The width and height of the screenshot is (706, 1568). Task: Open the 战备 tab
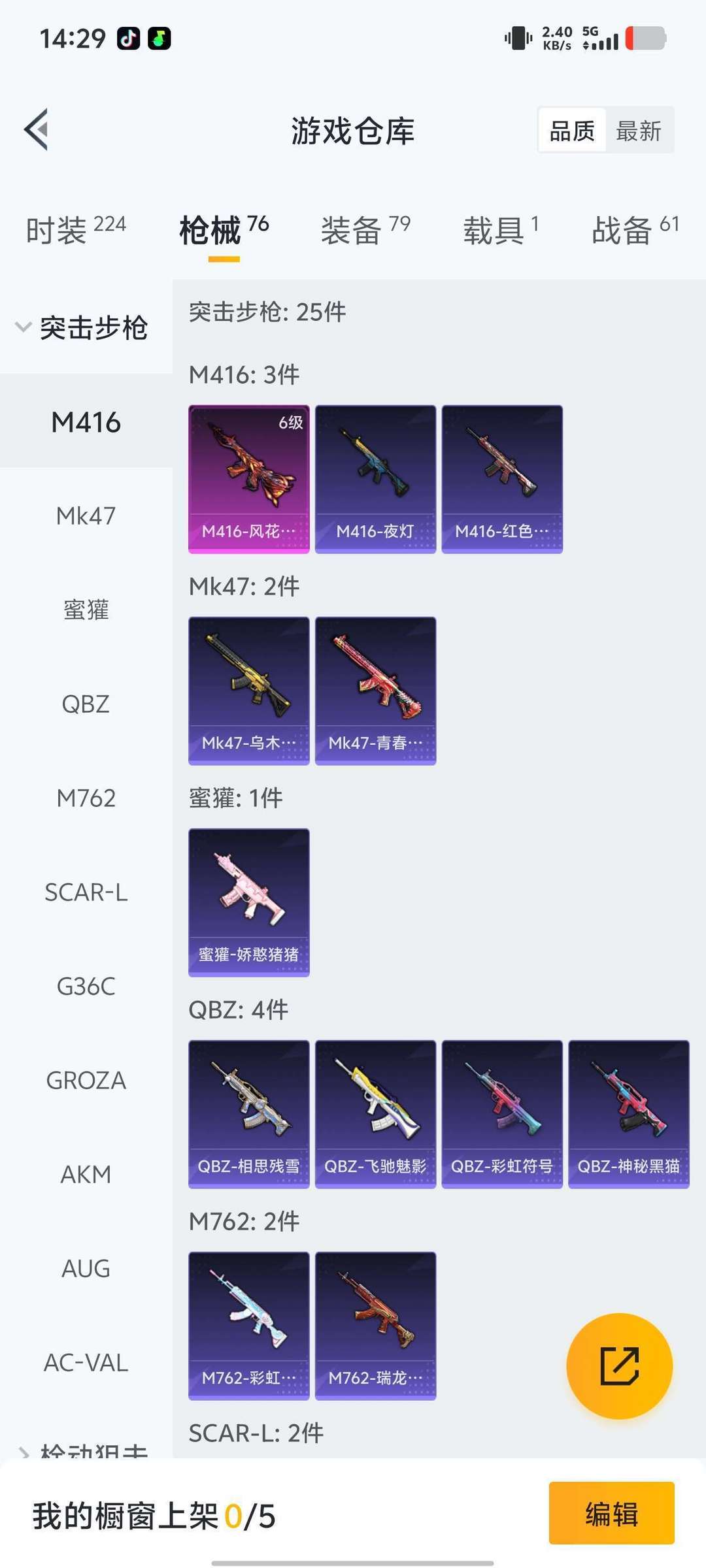coord(635,230)
